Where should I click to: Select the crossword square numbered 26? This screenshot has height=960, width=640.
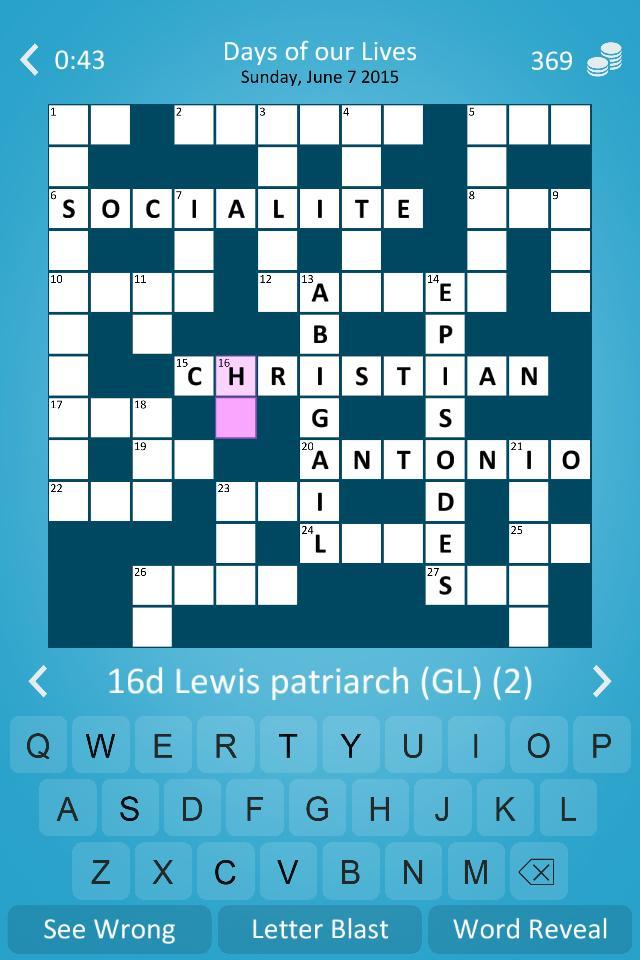coord(152,585)
